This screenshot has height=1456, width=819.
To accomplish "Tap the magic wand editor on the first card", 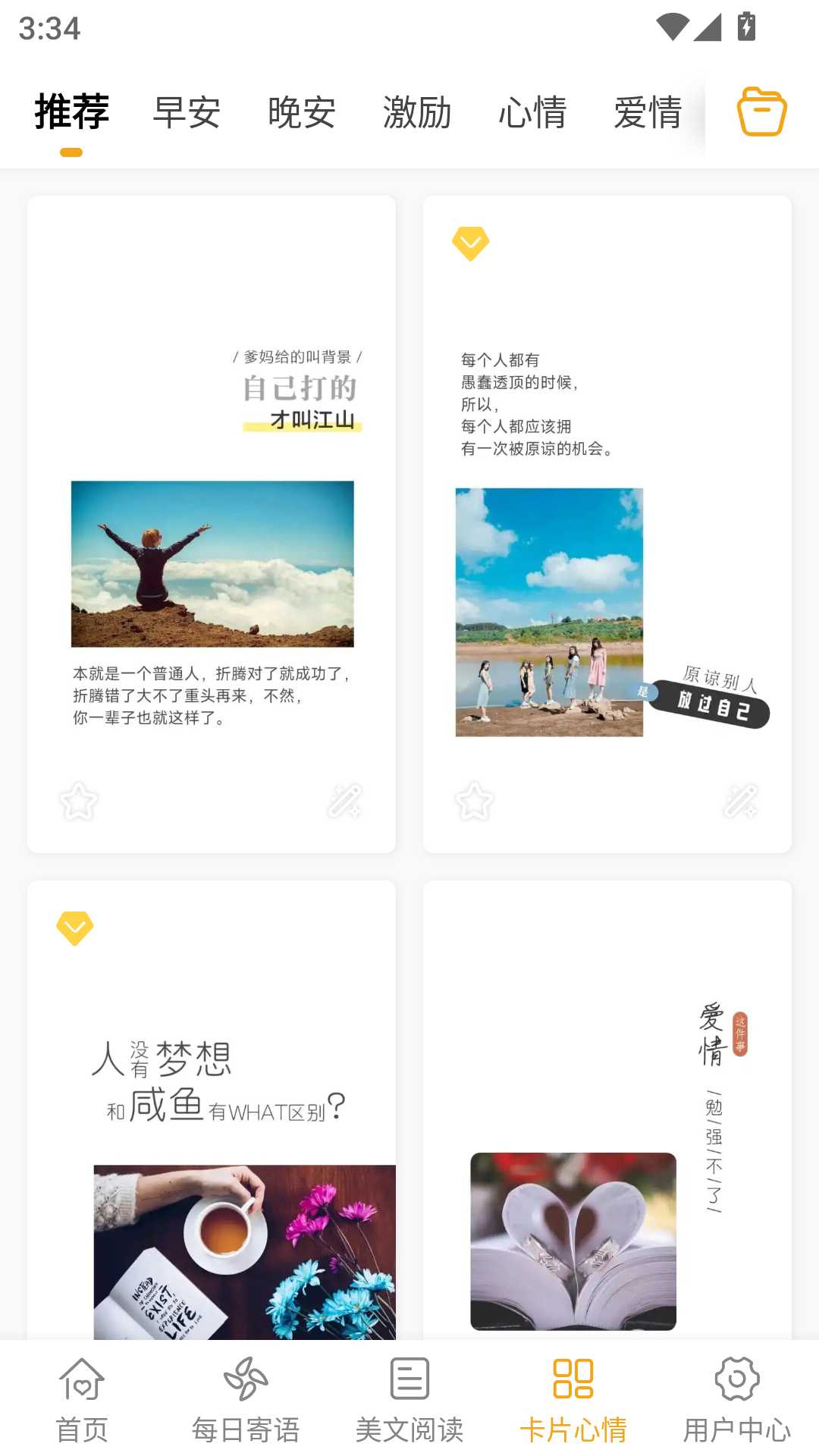I will point(346,802).
